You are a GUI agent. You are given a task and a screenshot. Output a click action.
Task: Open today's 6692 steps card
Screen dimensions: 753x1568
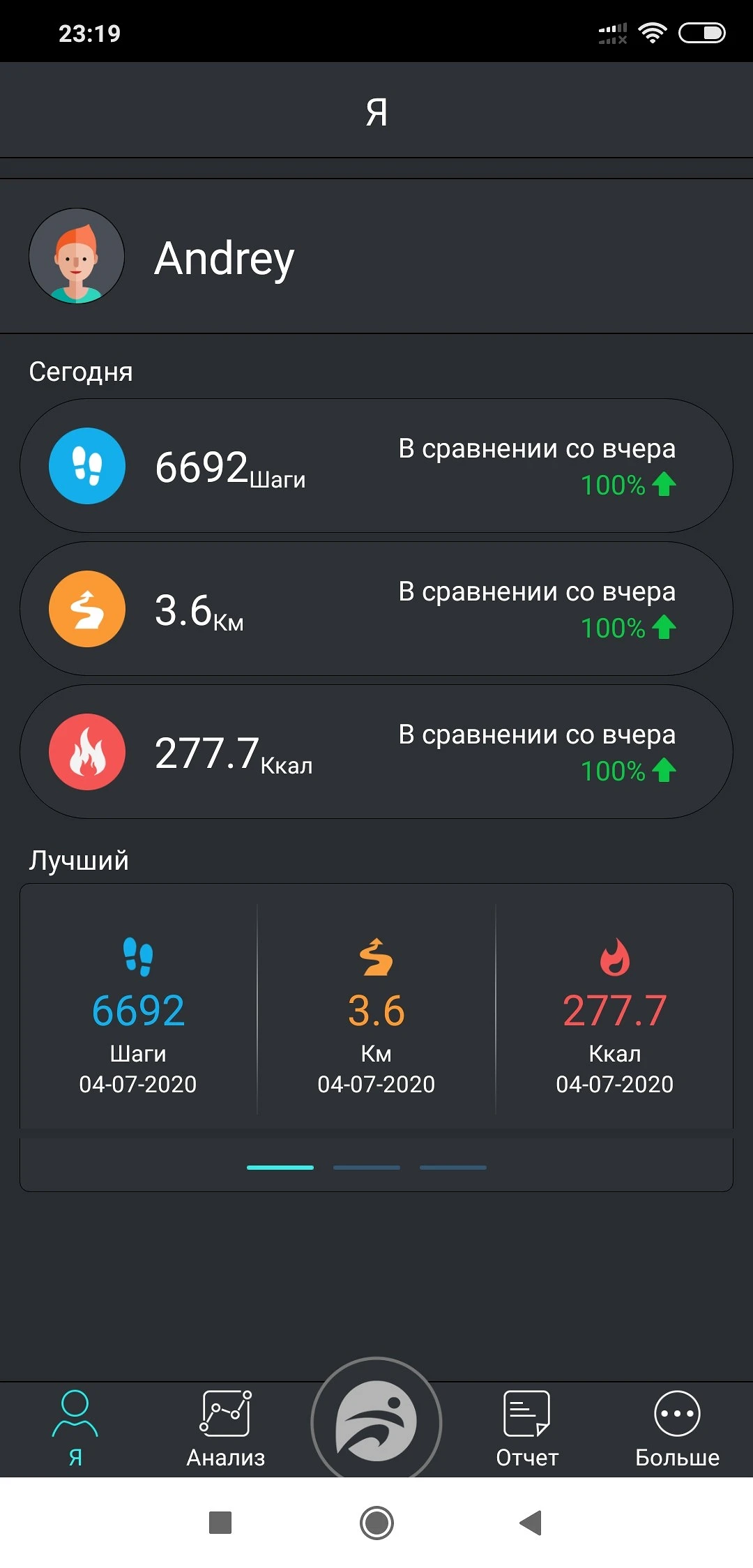[x=376, y=466]
